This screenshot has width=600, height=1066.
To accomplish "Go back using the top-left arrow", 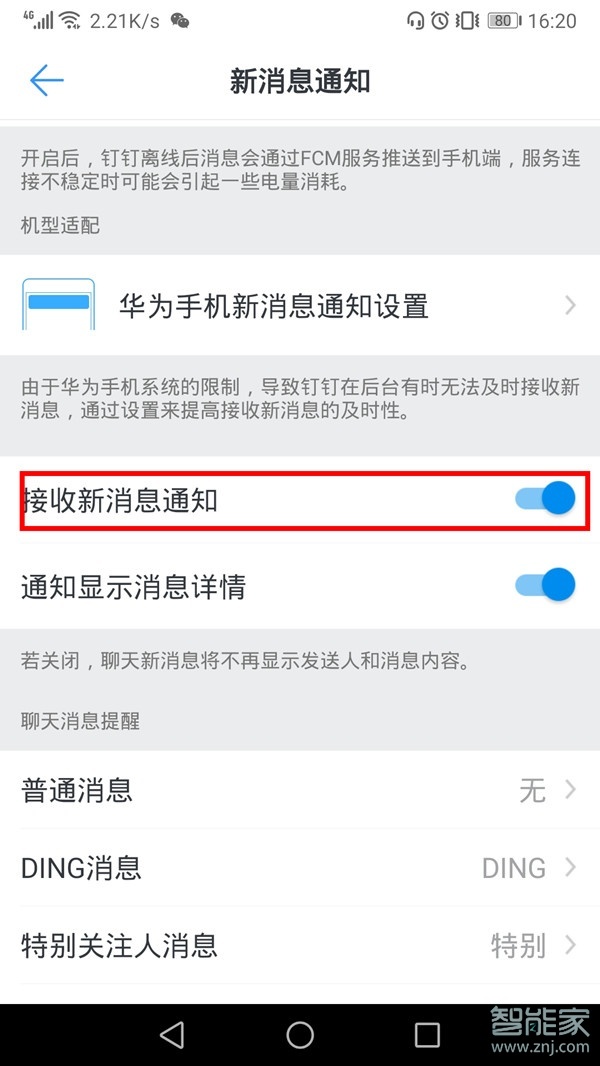I will 46,81.
